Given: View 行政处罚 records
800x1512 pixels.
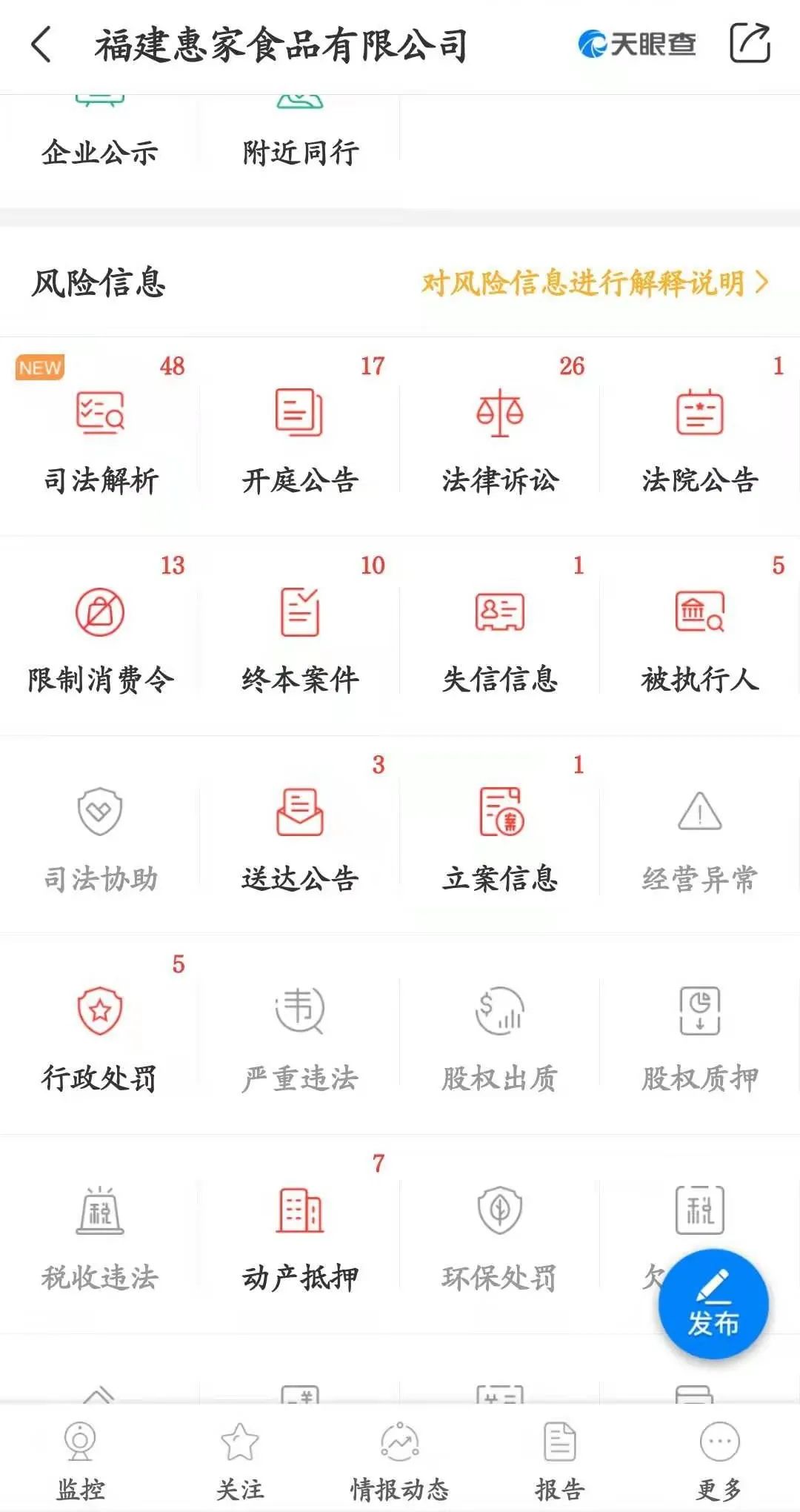Looking at the screenshot, I should pyautogui.click(x=100, y=1034).
